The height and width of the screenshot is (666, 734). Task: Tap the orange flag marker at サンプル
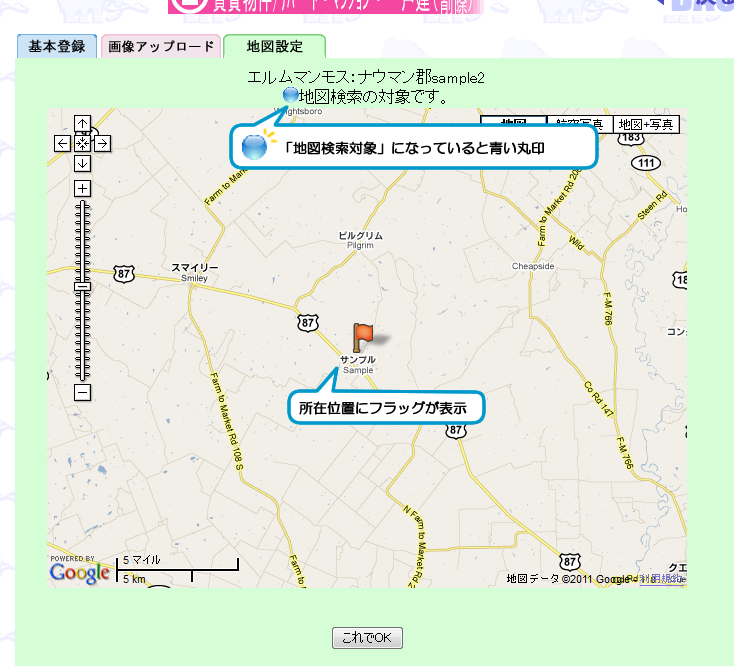point(363,336)
